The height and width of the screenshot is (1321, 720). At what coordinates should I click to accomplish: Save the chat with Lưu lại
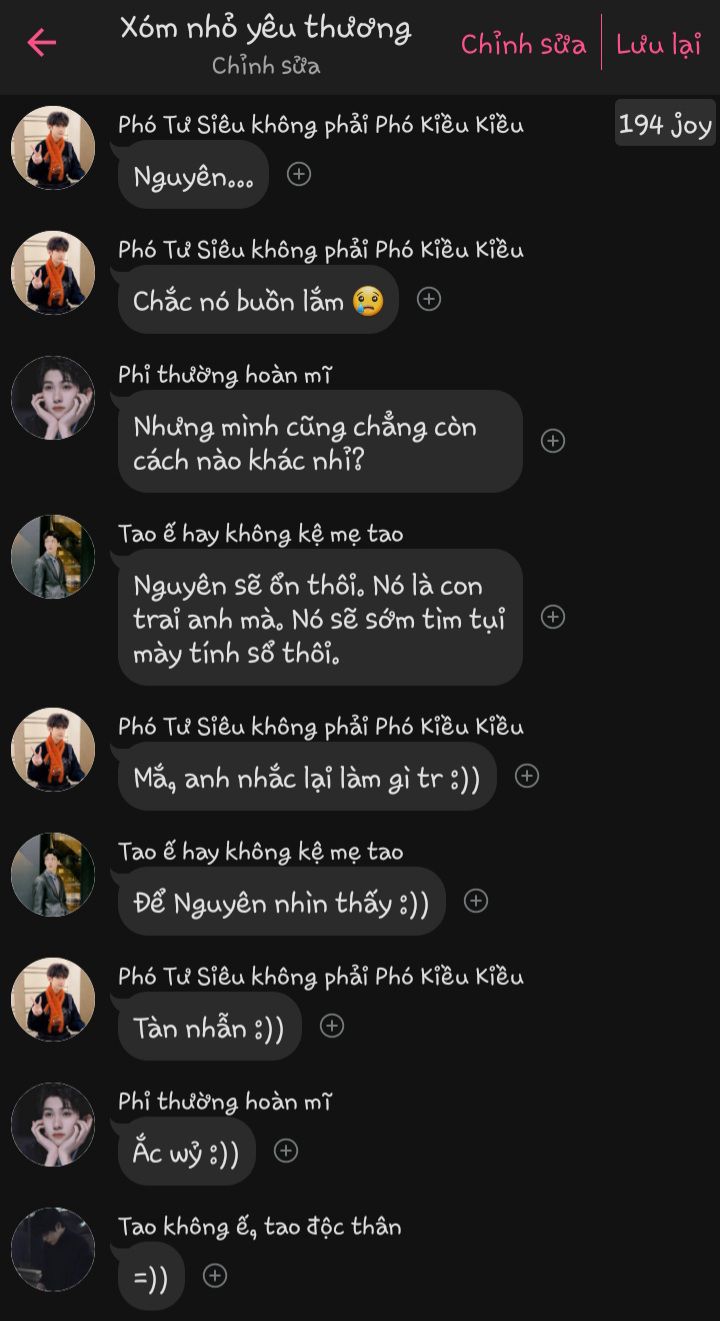(658, 45)
